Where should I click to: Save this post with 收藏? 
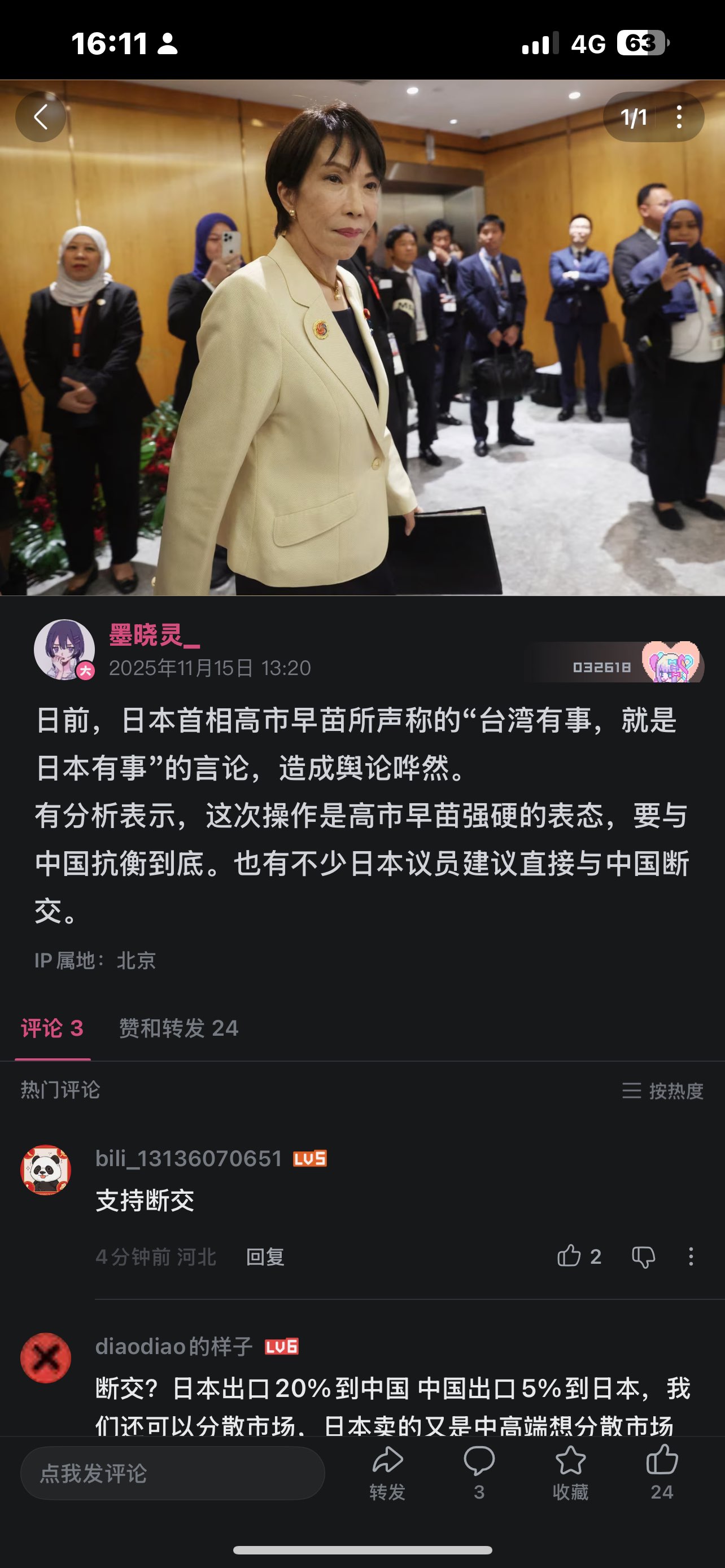pyautogui.click(x=570, y=1473)
